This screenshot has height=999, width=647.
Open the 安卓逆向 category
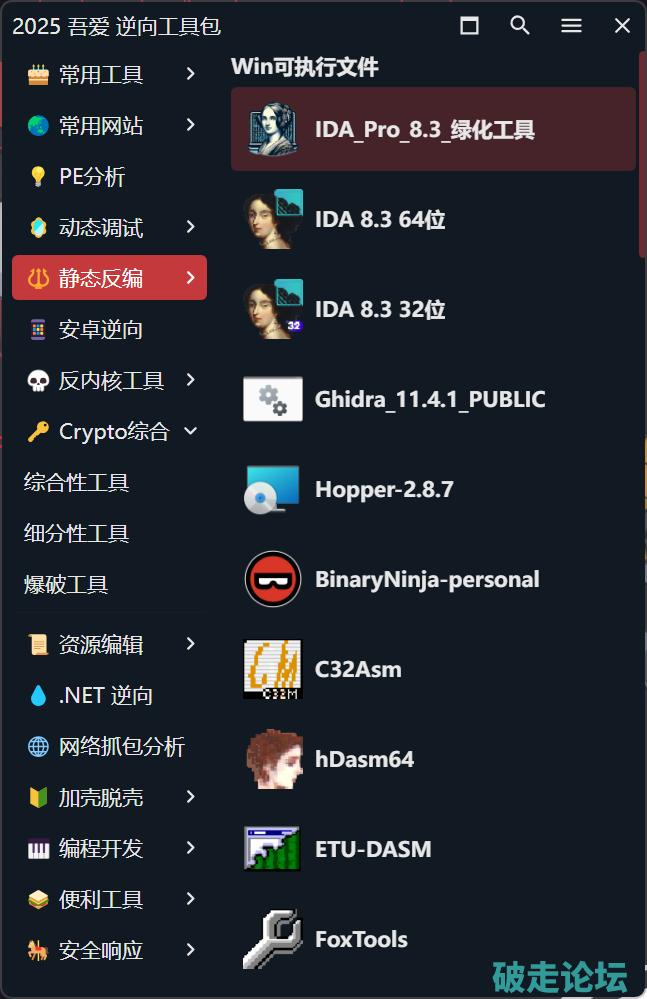[x=100, y=330]
